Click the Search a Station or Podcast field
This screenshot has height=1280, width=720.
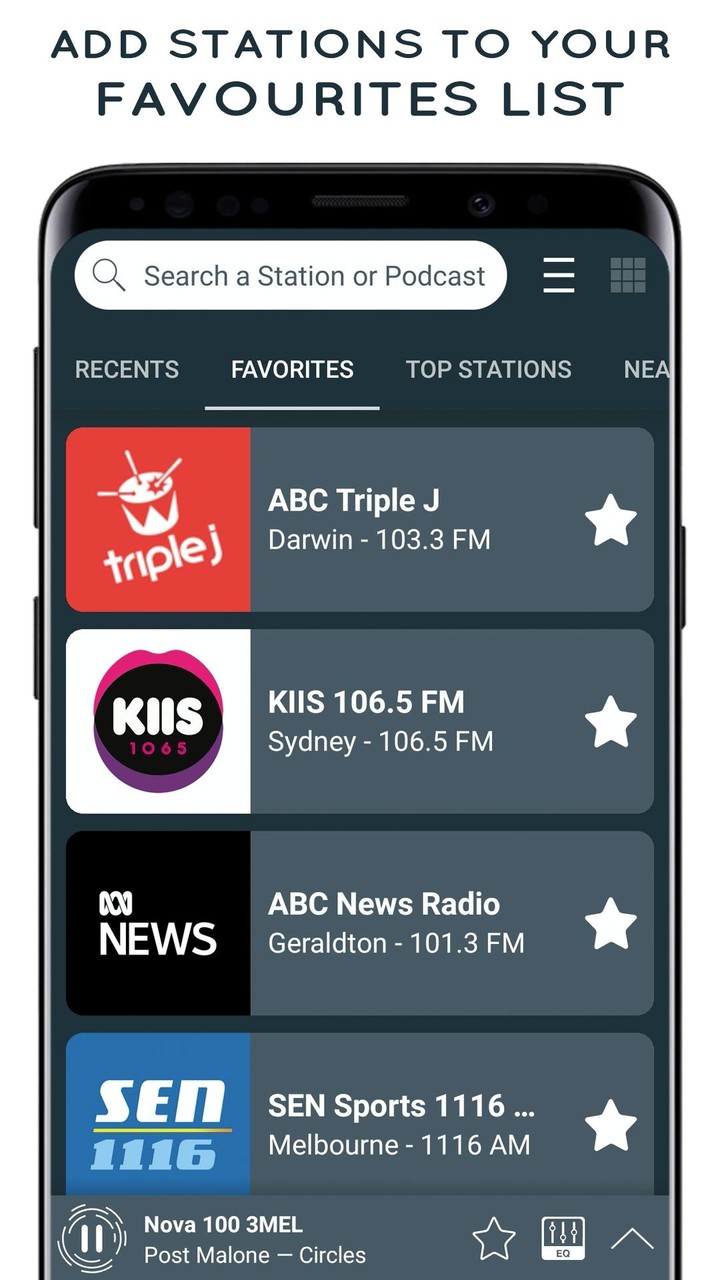click(x=300, y=276)
